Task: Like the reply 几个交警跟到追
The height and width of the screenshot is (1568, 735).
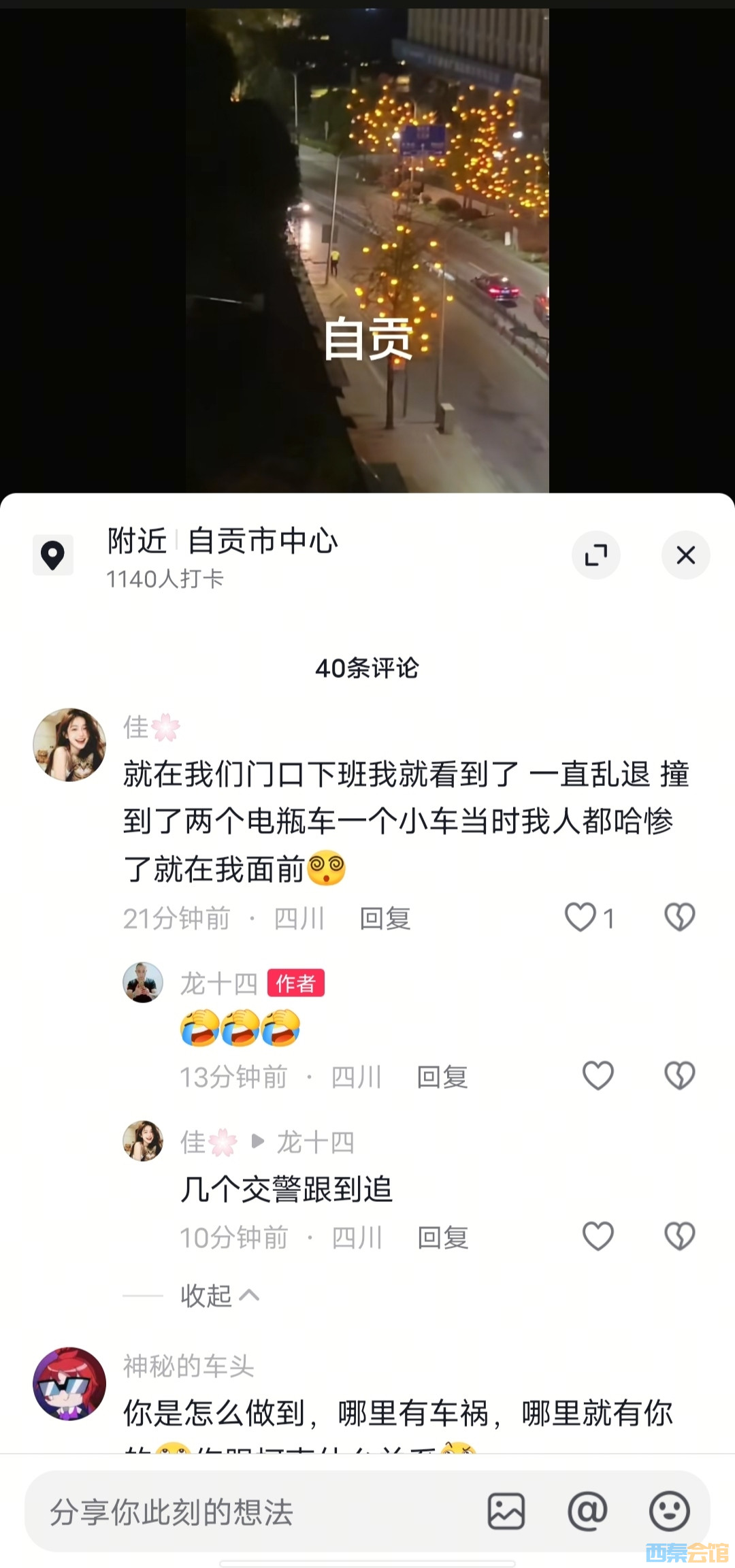Action: [598, 1236]
